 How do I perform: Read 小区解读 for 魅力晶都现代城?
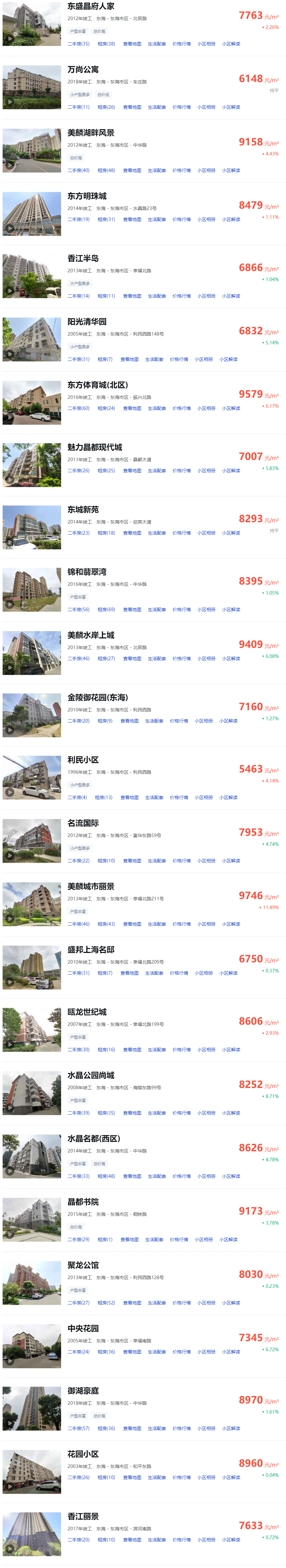point(230,471)
